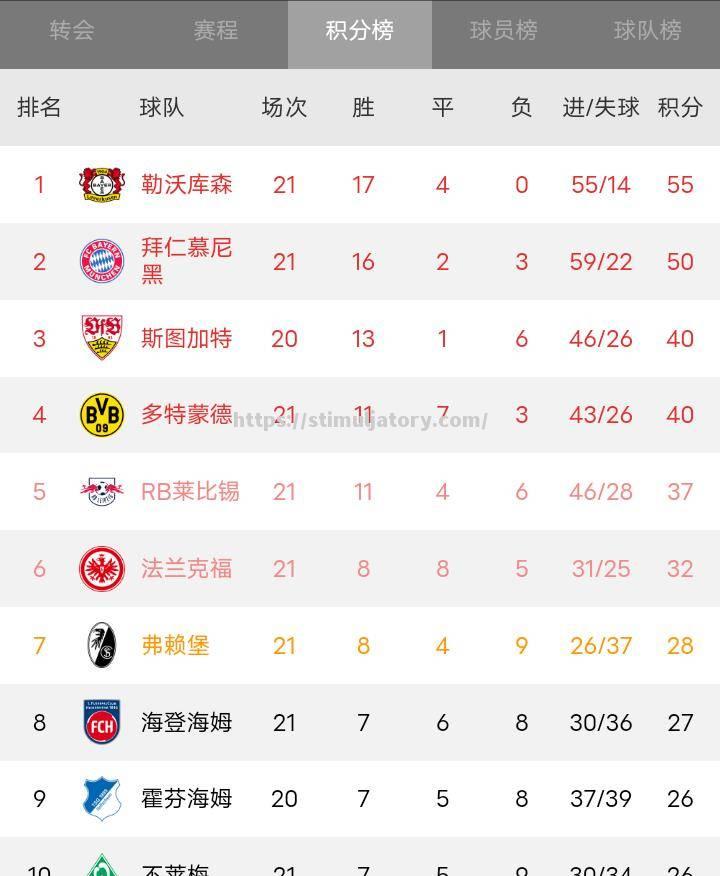
Task: Click the Bayer Leverkusen club crest
Action: pos(102,184)
